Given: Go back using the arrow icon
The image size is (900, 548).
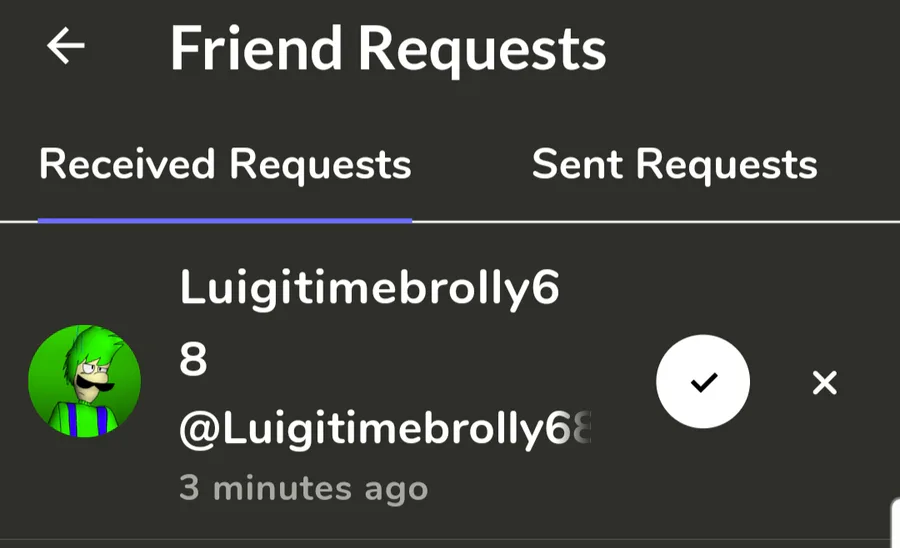Looking at the screenshot, I should tap(66, 46).
